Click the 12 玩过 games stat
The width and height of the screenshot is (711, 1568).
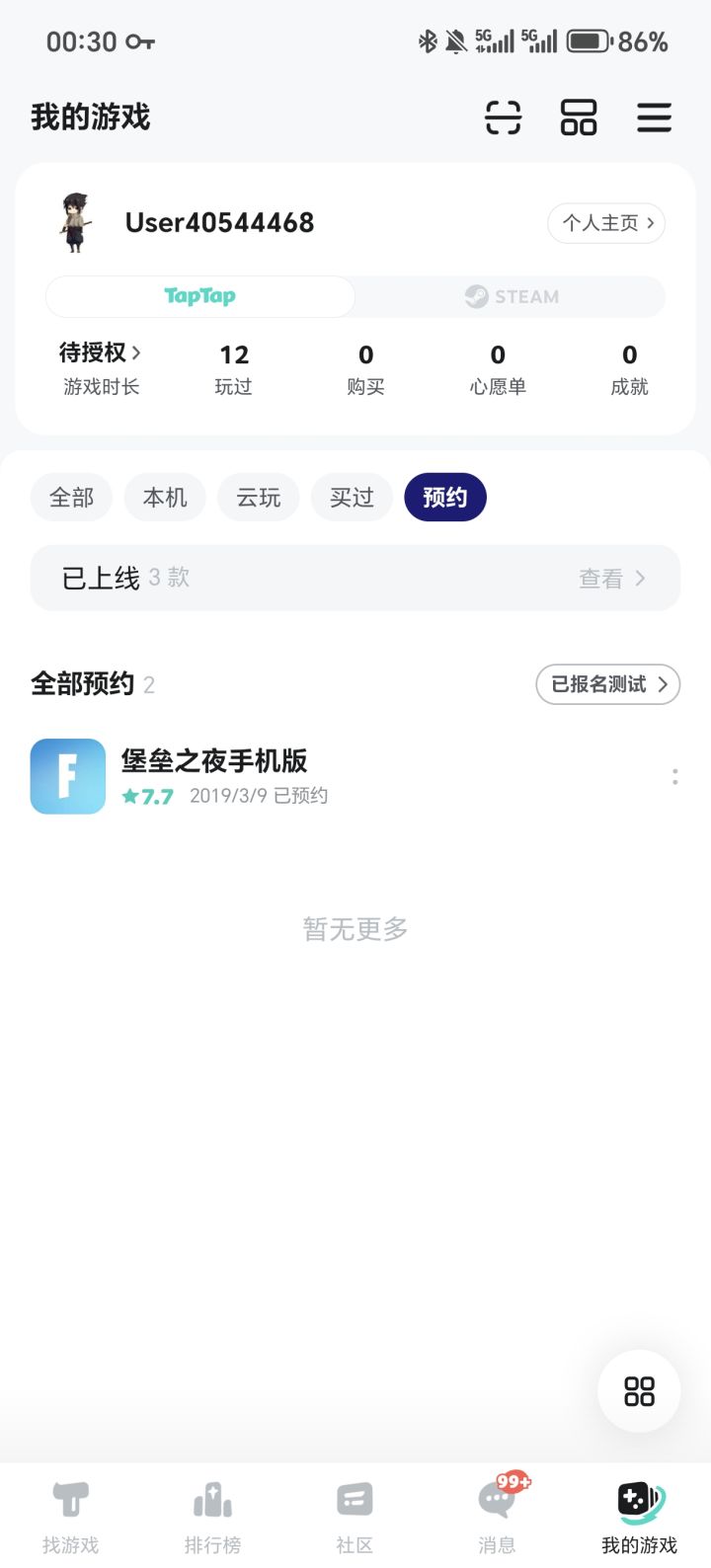[234, 368]
